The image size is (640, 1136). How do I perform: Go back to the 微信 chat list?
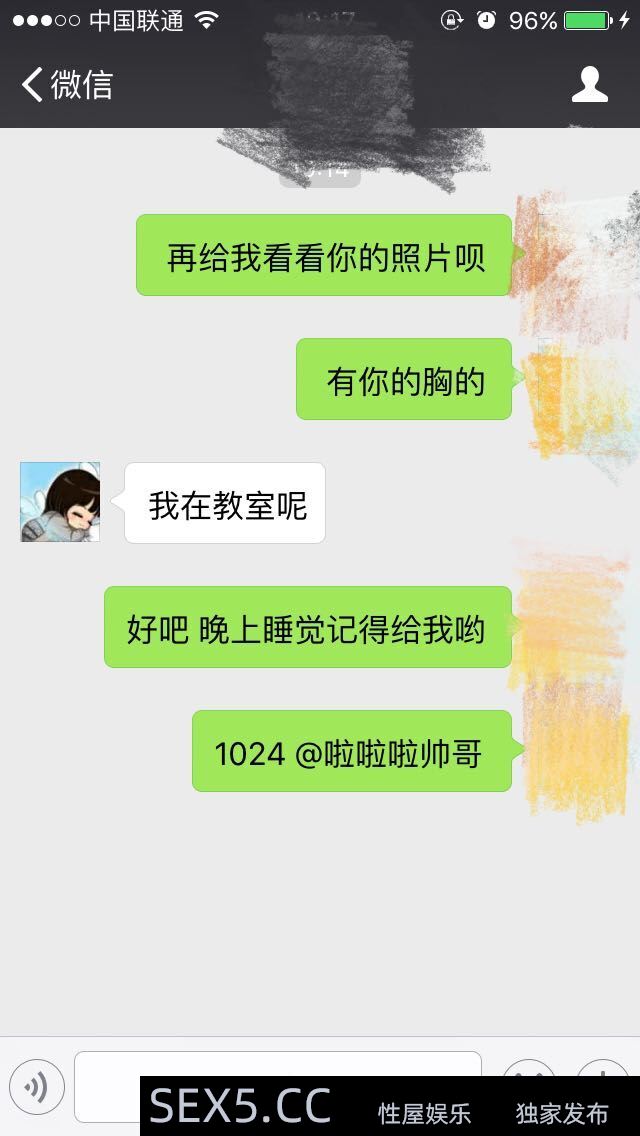point(66,85)
